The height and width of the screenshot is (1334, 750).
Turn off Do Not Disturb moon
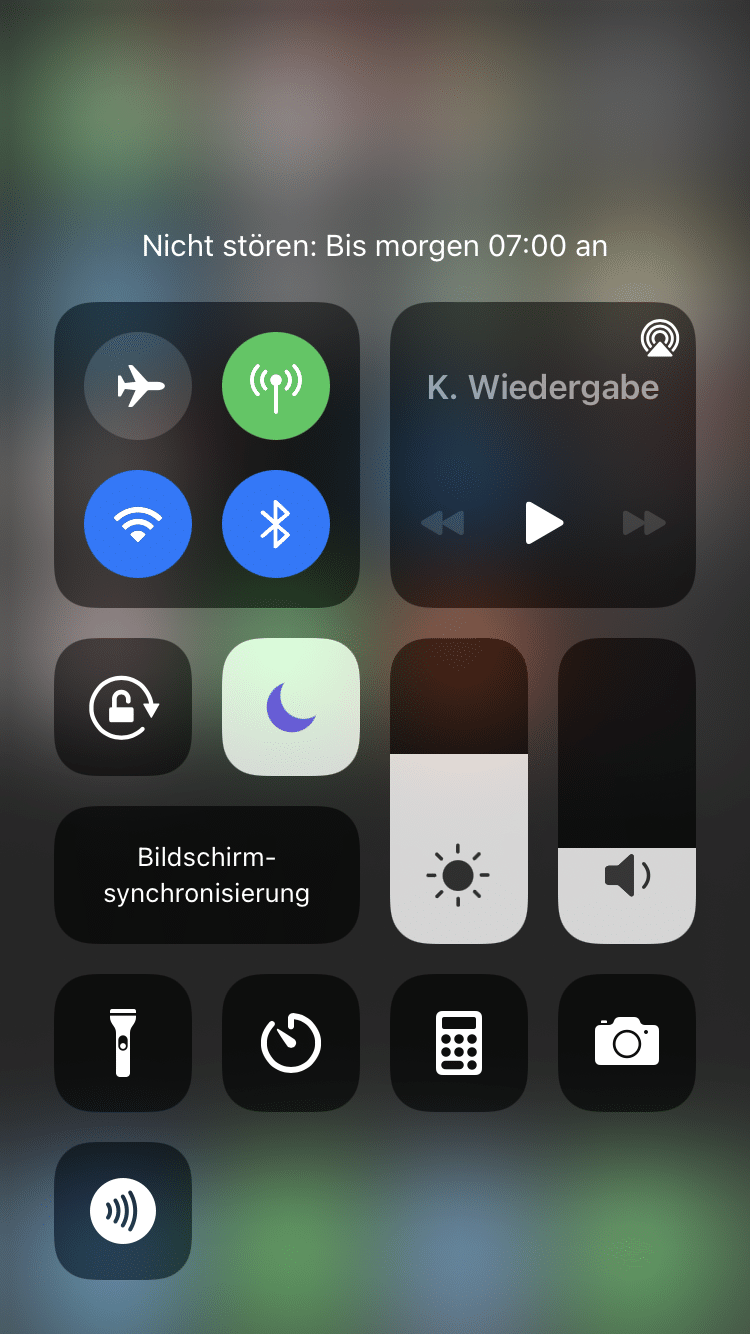(291, 707)
